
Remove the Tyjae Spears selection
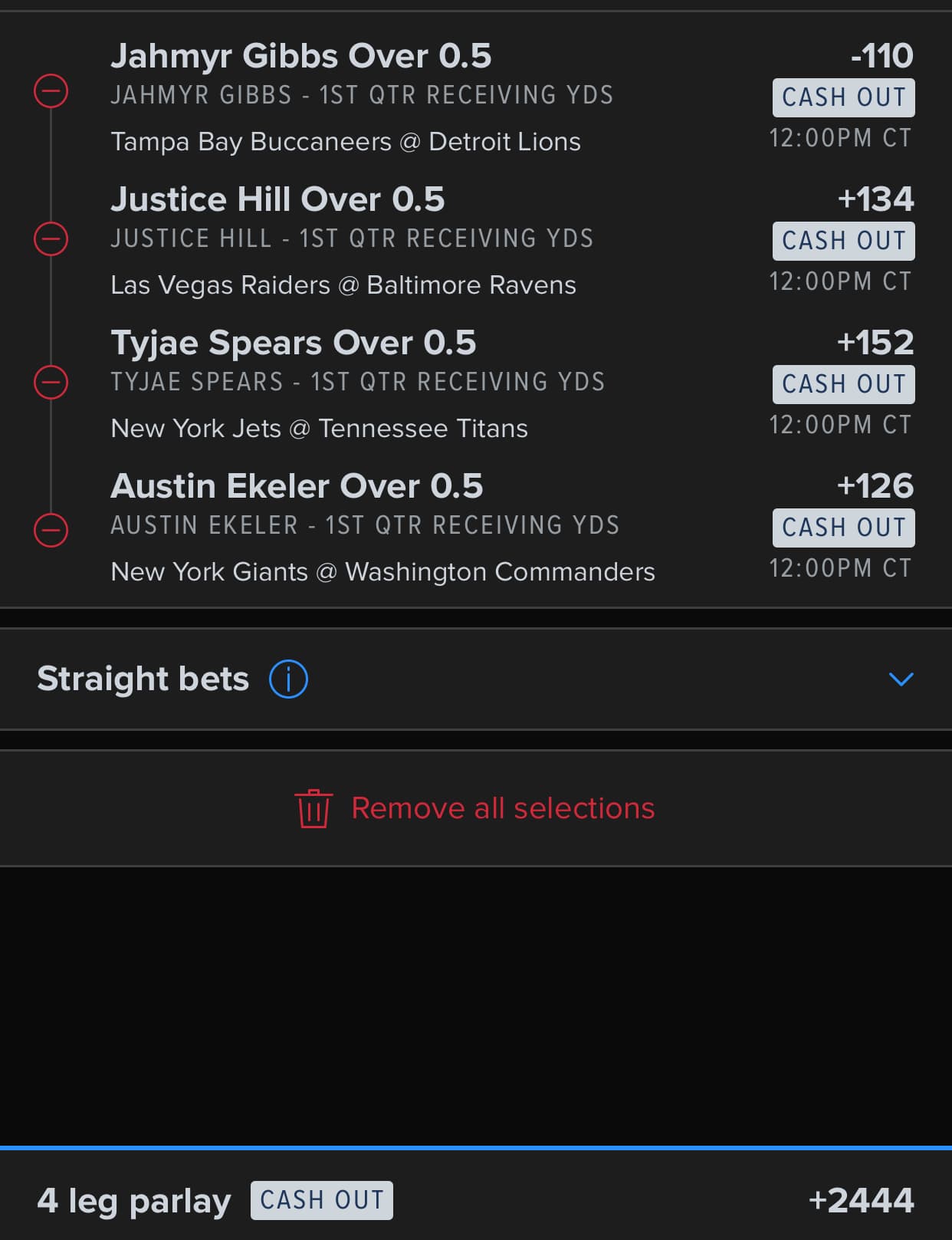(51, 382)
